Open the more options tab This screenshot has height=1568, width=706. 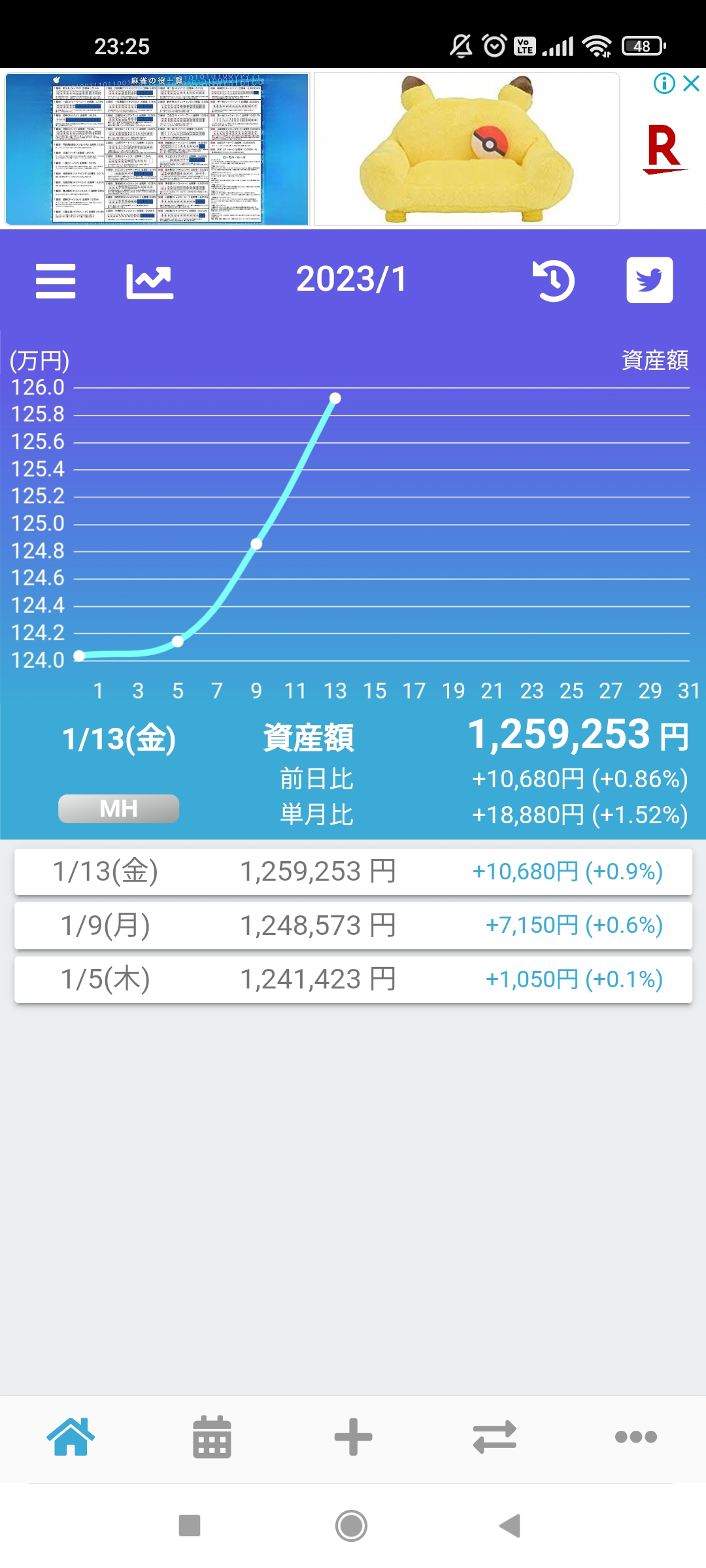(635, 1437)
